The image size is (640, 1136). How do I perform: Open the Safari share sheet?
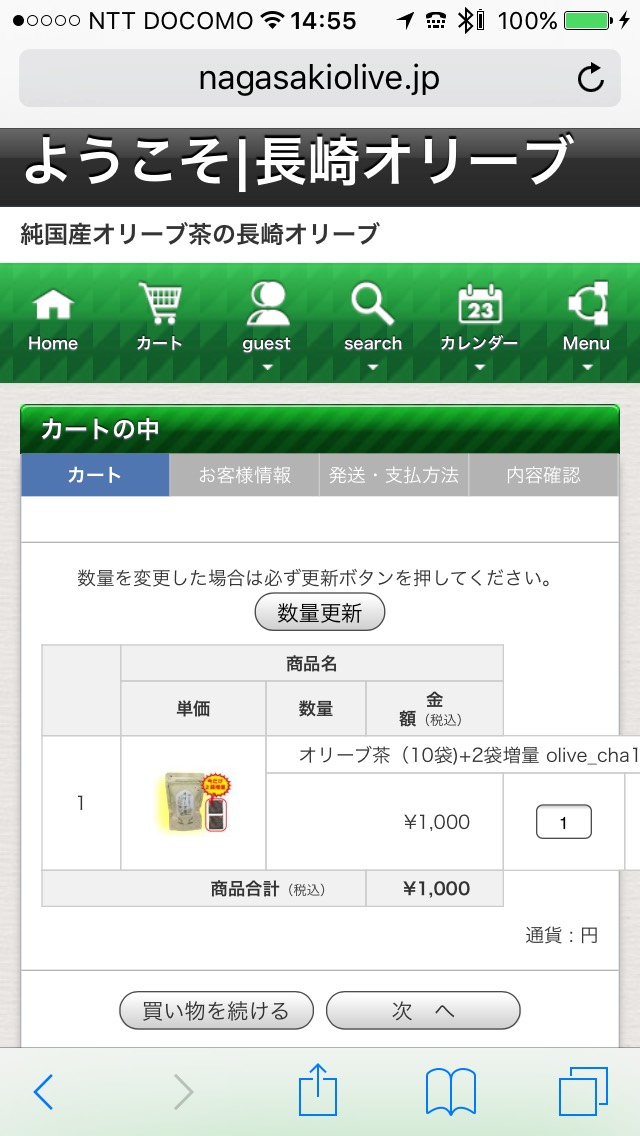click(318, 1089)
